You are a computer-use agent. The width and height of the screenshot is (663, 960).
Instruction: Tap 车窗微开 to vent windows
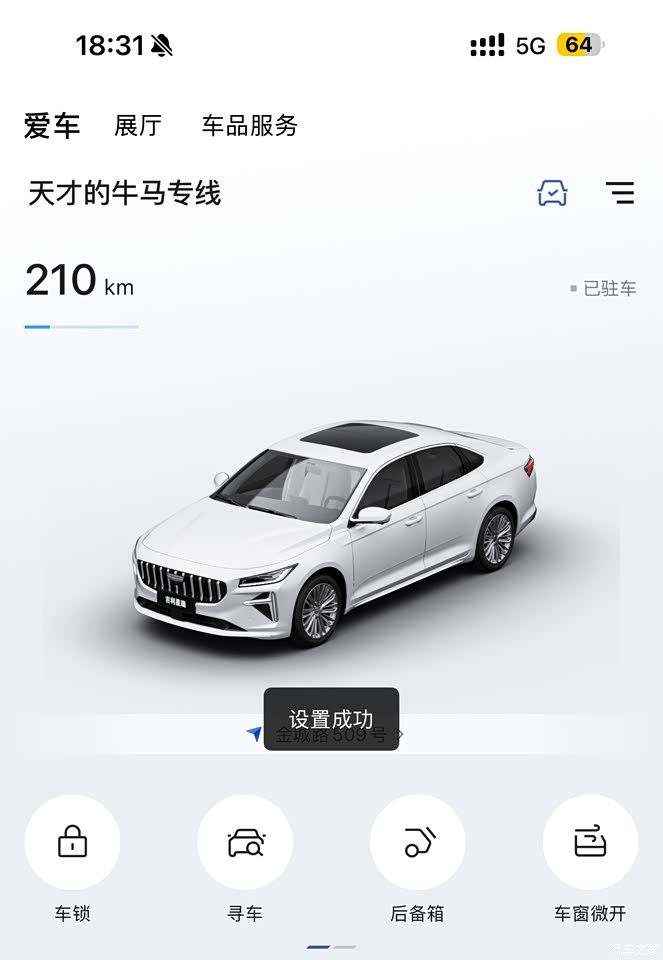(x=590, y=842)
